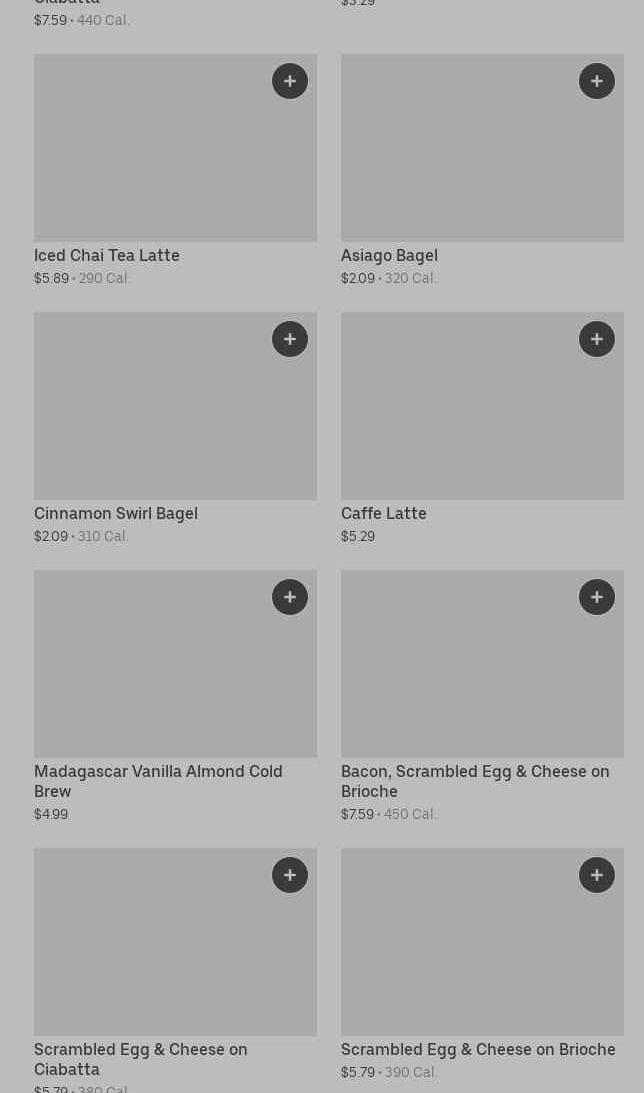Add Iced Chai Tea Latte to cart
The image size is (644, 1093).
click(x=290, y=81)
